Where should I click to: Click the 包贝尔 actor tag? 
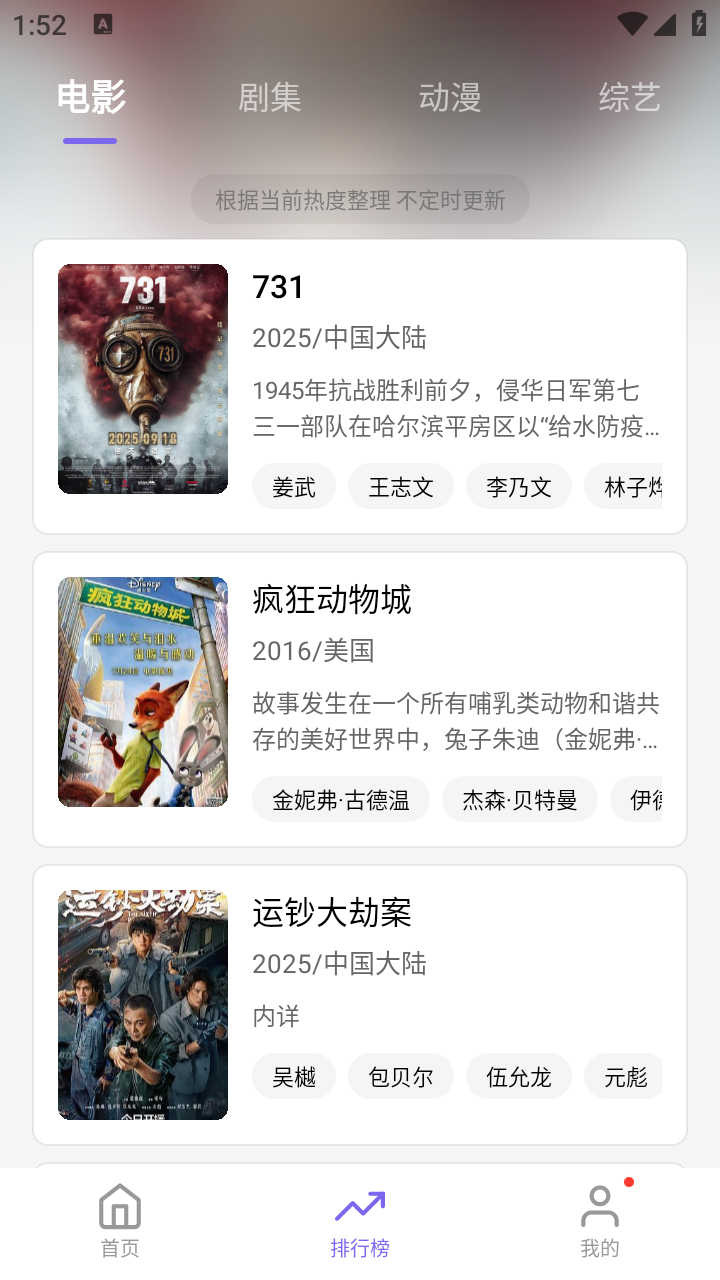coord(400,1076)
